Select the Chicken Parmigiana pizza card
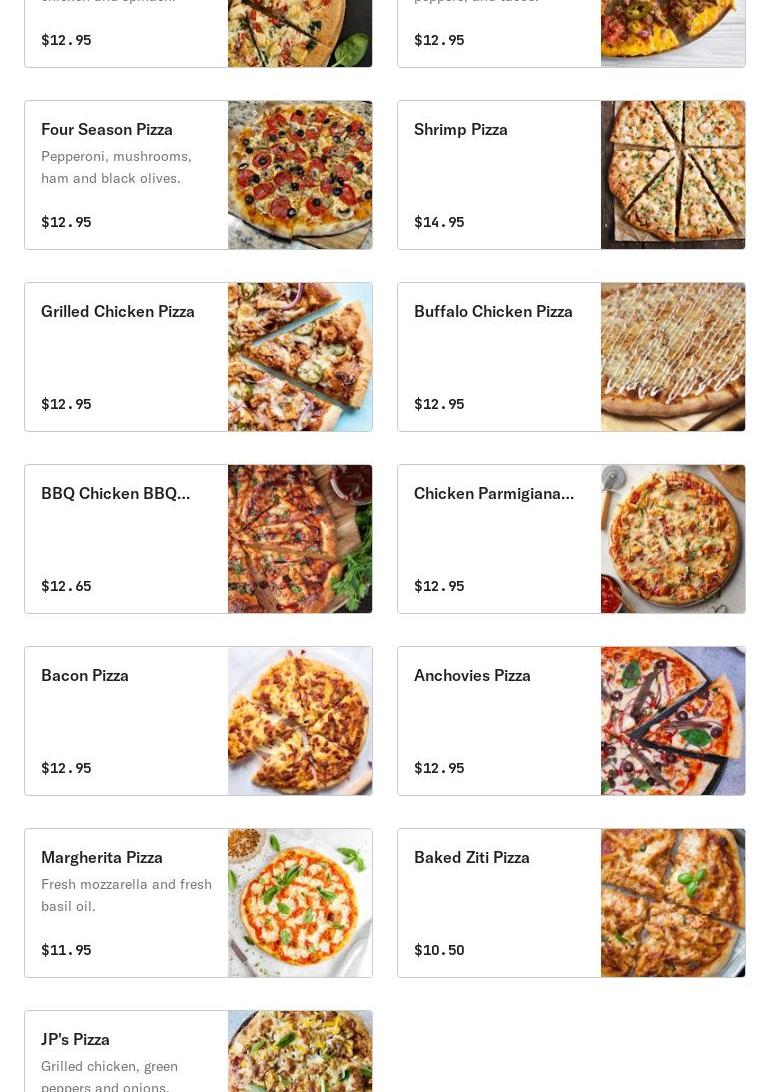The image size is (770, 1092). [571, 539]
